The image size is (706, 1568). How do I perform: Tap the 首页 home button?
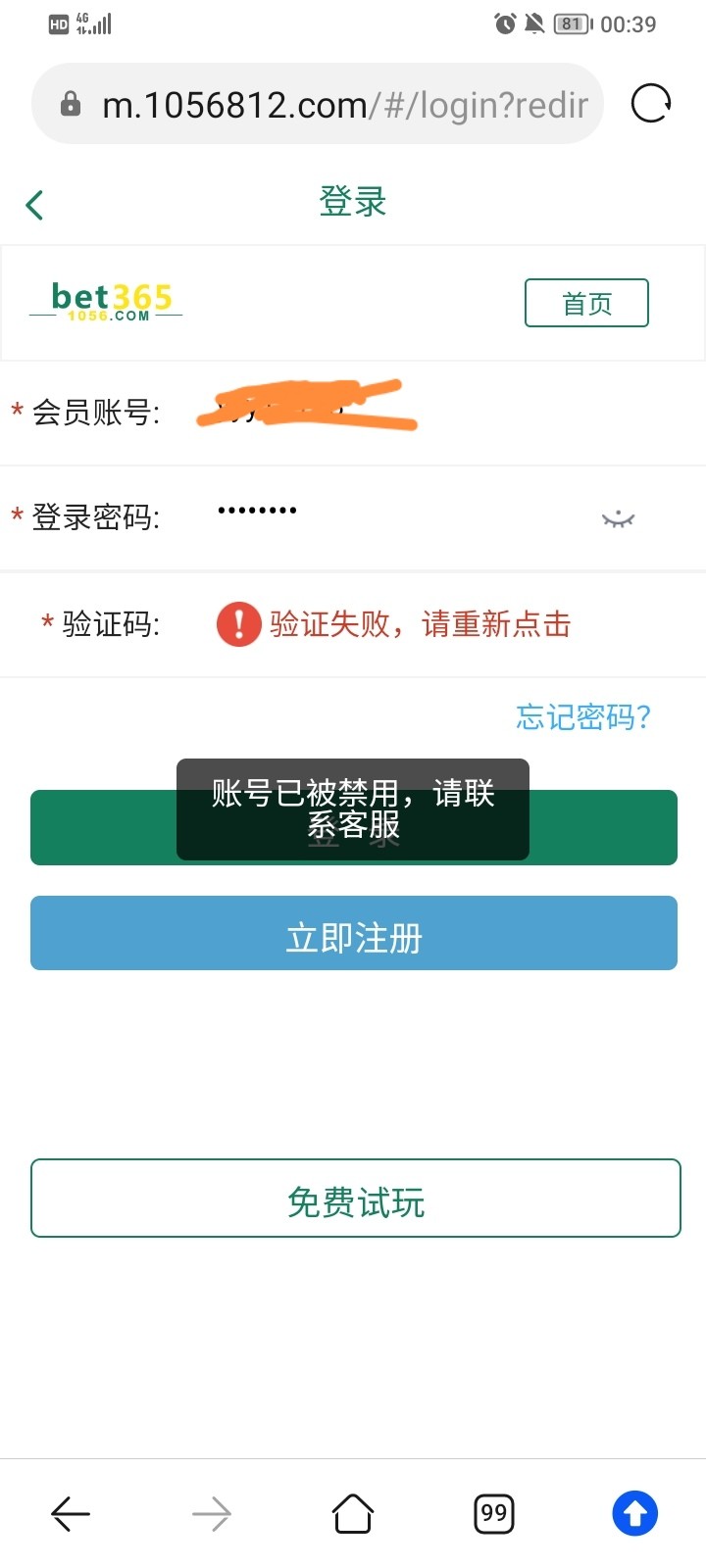[586, 303]
